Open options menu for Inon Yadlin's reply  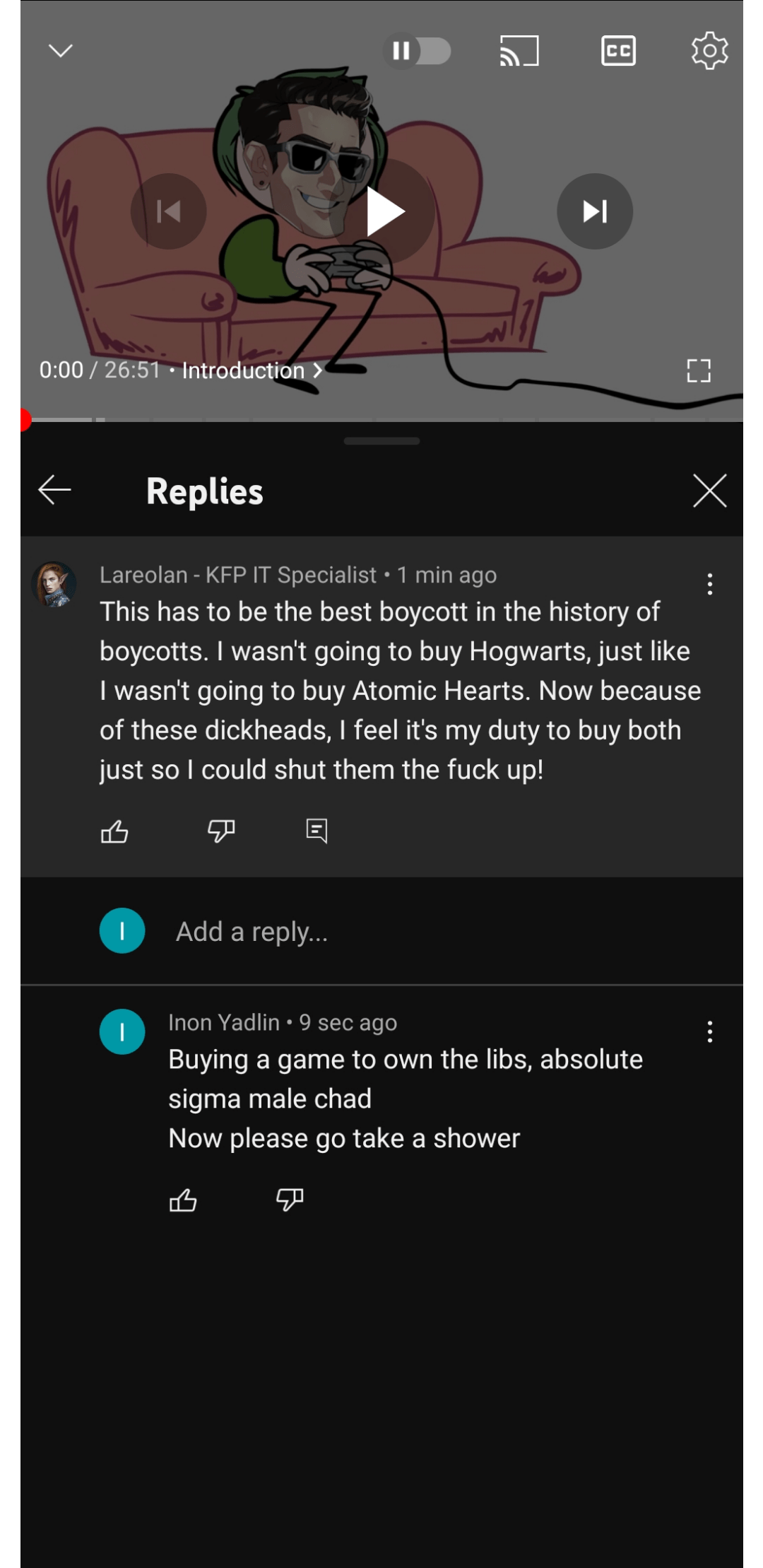[709, 1032]
